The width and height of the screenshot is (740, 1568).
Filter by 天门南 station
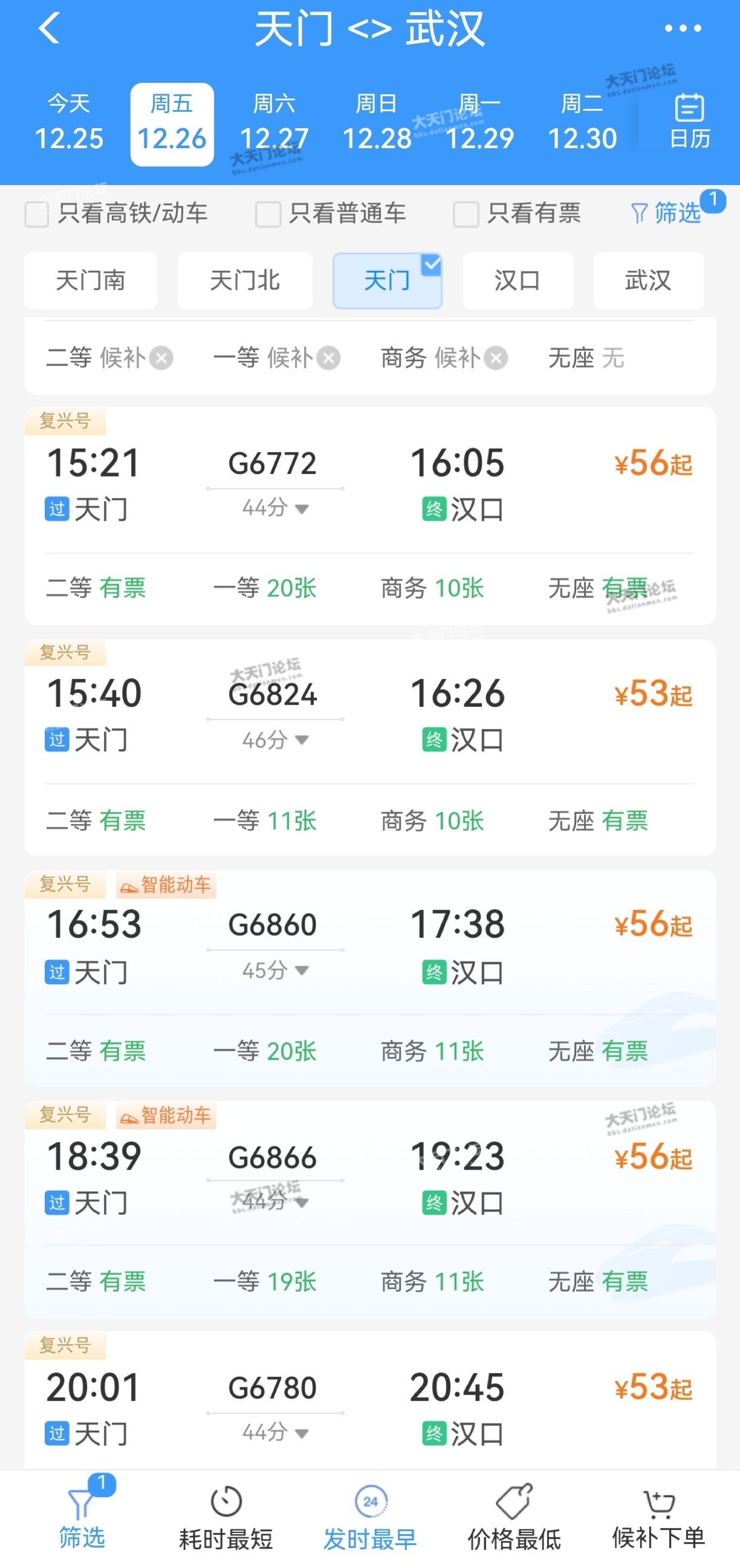pos(91,281)
